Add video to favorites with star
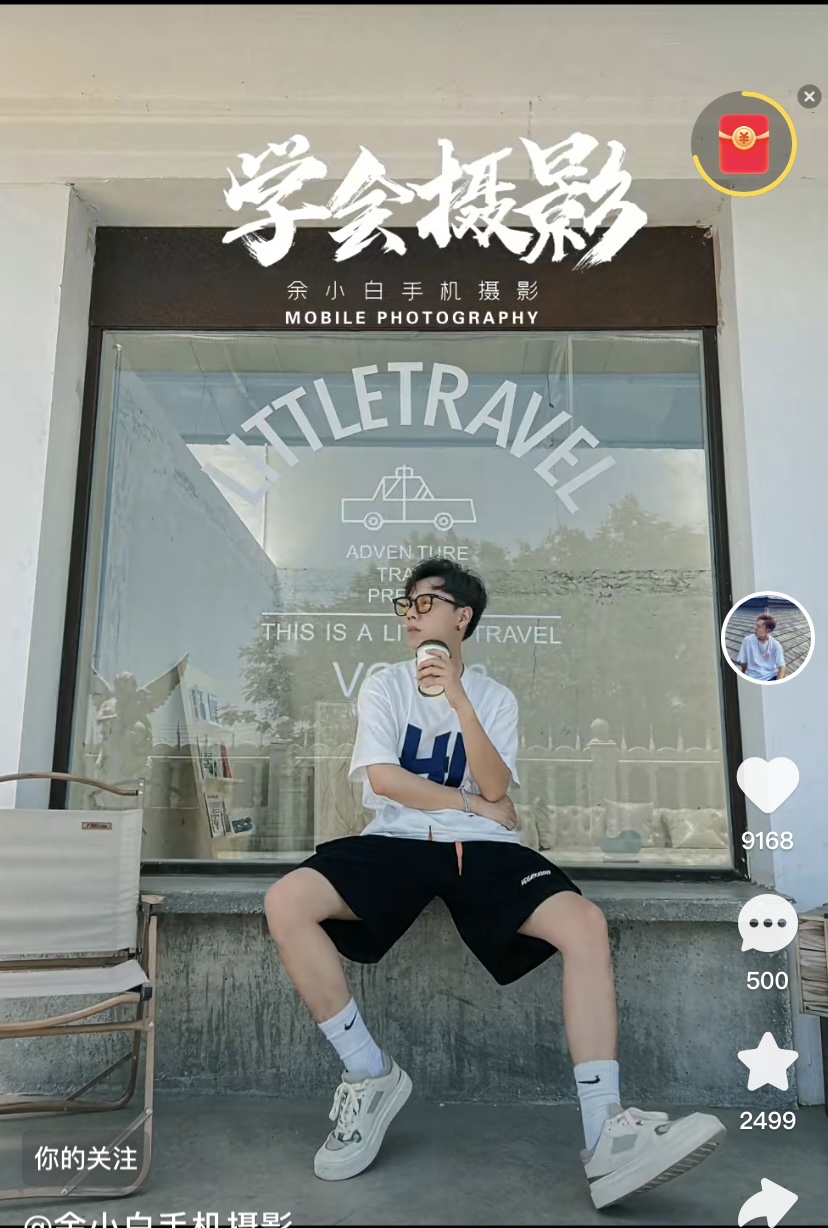Image resolution: width=828 pixels, height=1228 pixels. 767,1064
